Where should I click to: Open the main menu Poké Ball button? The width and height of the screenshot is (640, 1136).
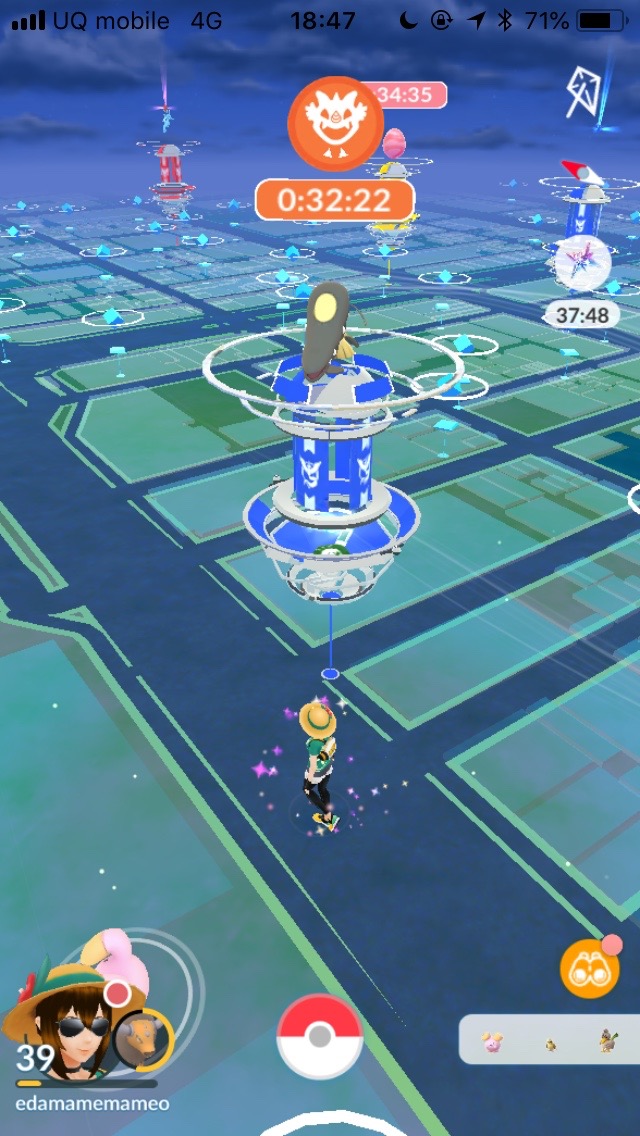[319, 1036]
